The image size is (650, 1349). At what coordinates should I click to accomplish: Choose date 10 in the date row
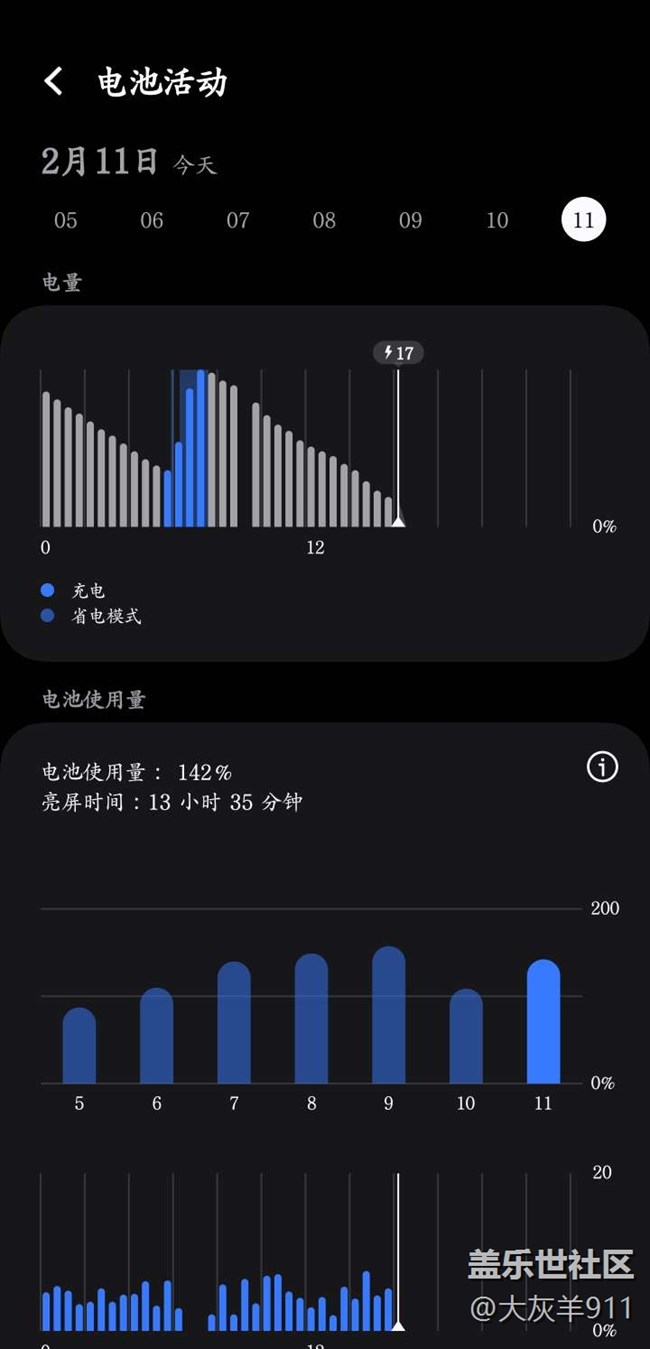(x=497, y=220)
